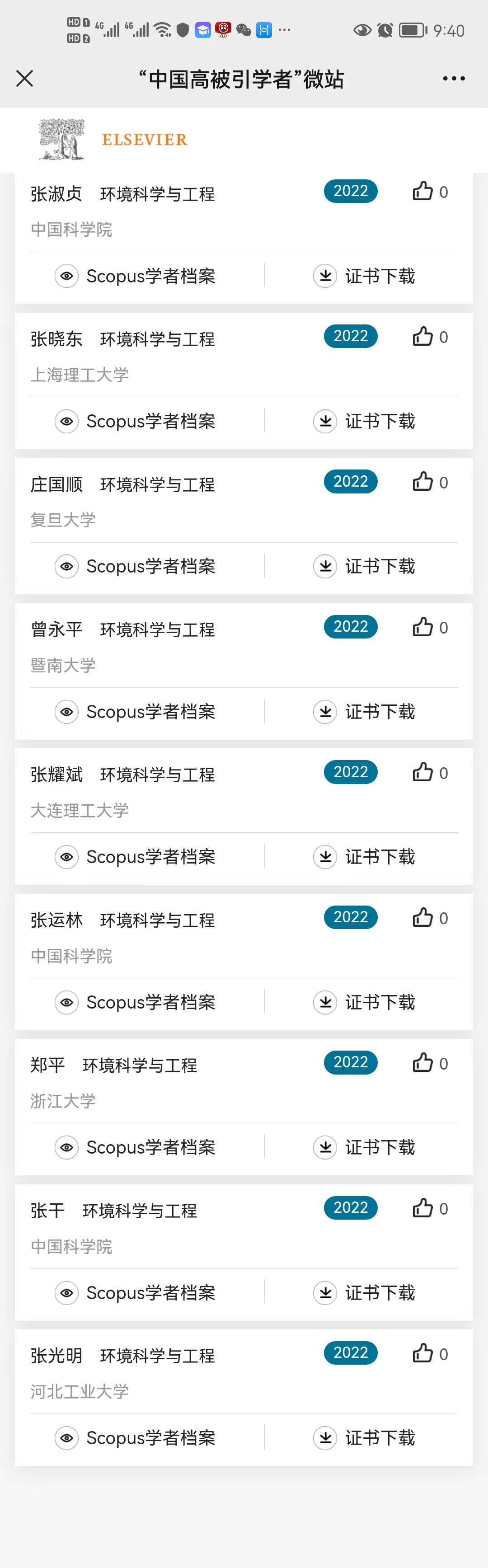Select 证书下载 for 张耀斌
488x1568 pixels.
pyautogui.click(x=365, y=856)
